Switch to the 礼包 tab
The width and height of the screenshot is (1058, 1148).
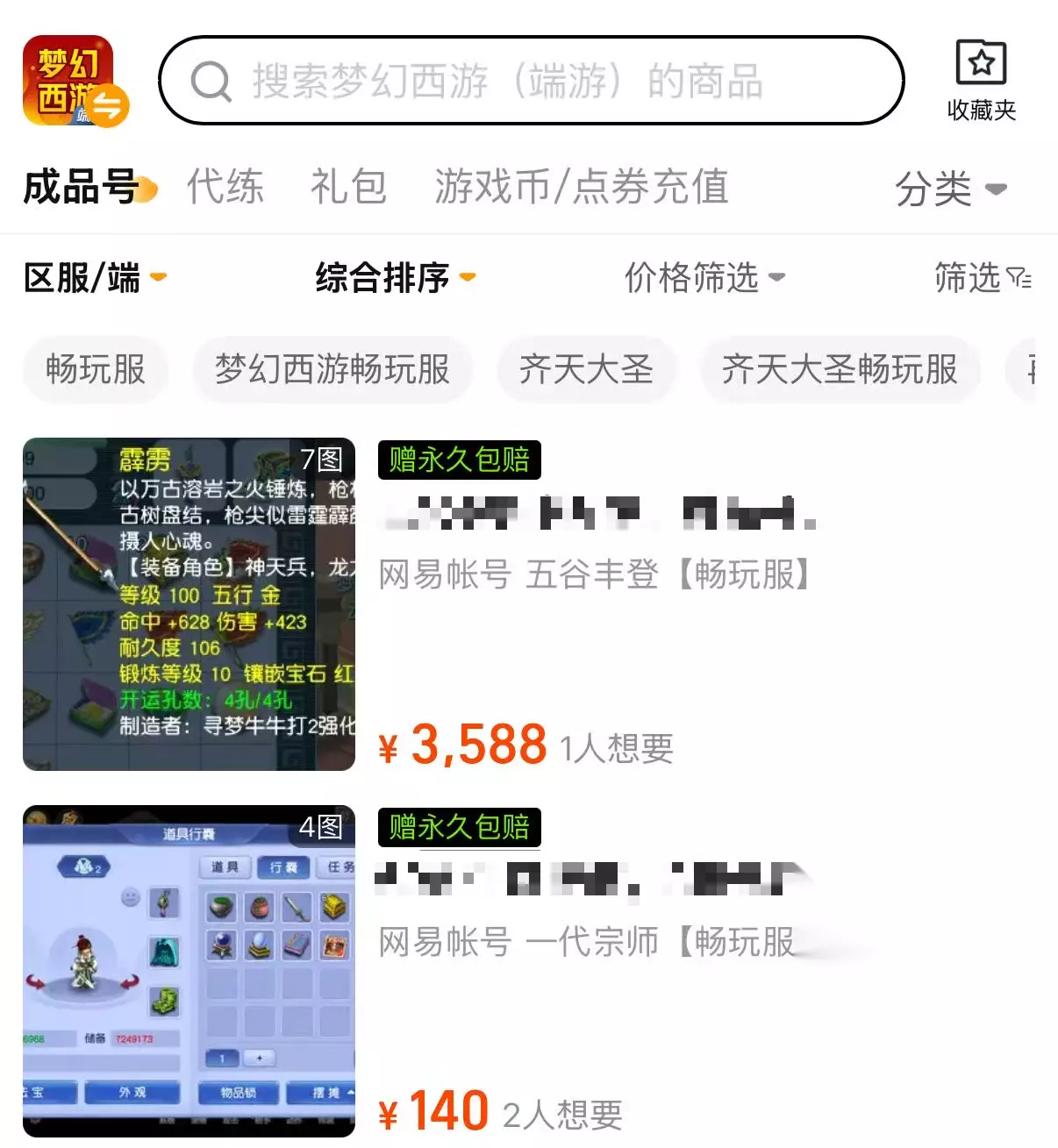click(348, 187)
